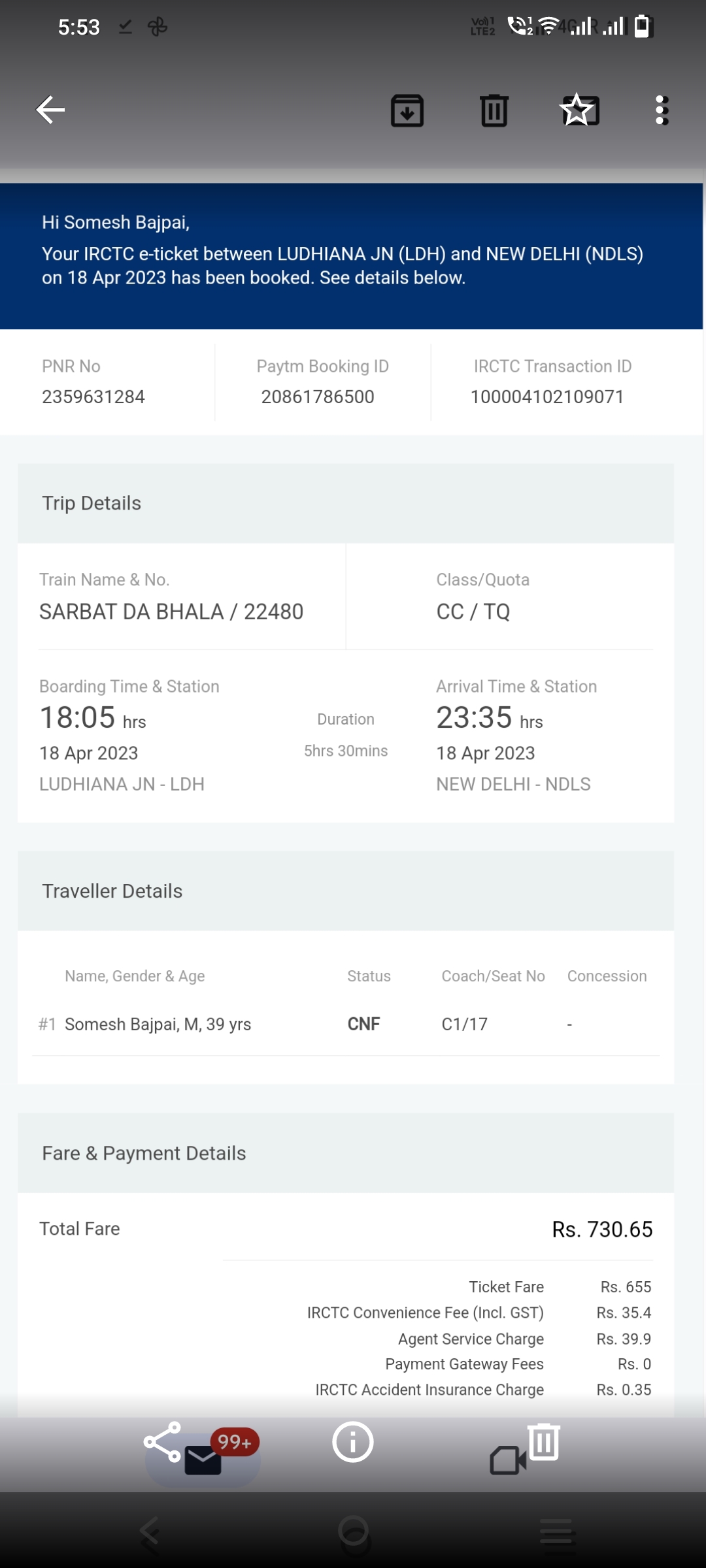This screenshot has height=1568, width=706.
Task: Tap the system navigation back button
Action: tap(150, 1531)
